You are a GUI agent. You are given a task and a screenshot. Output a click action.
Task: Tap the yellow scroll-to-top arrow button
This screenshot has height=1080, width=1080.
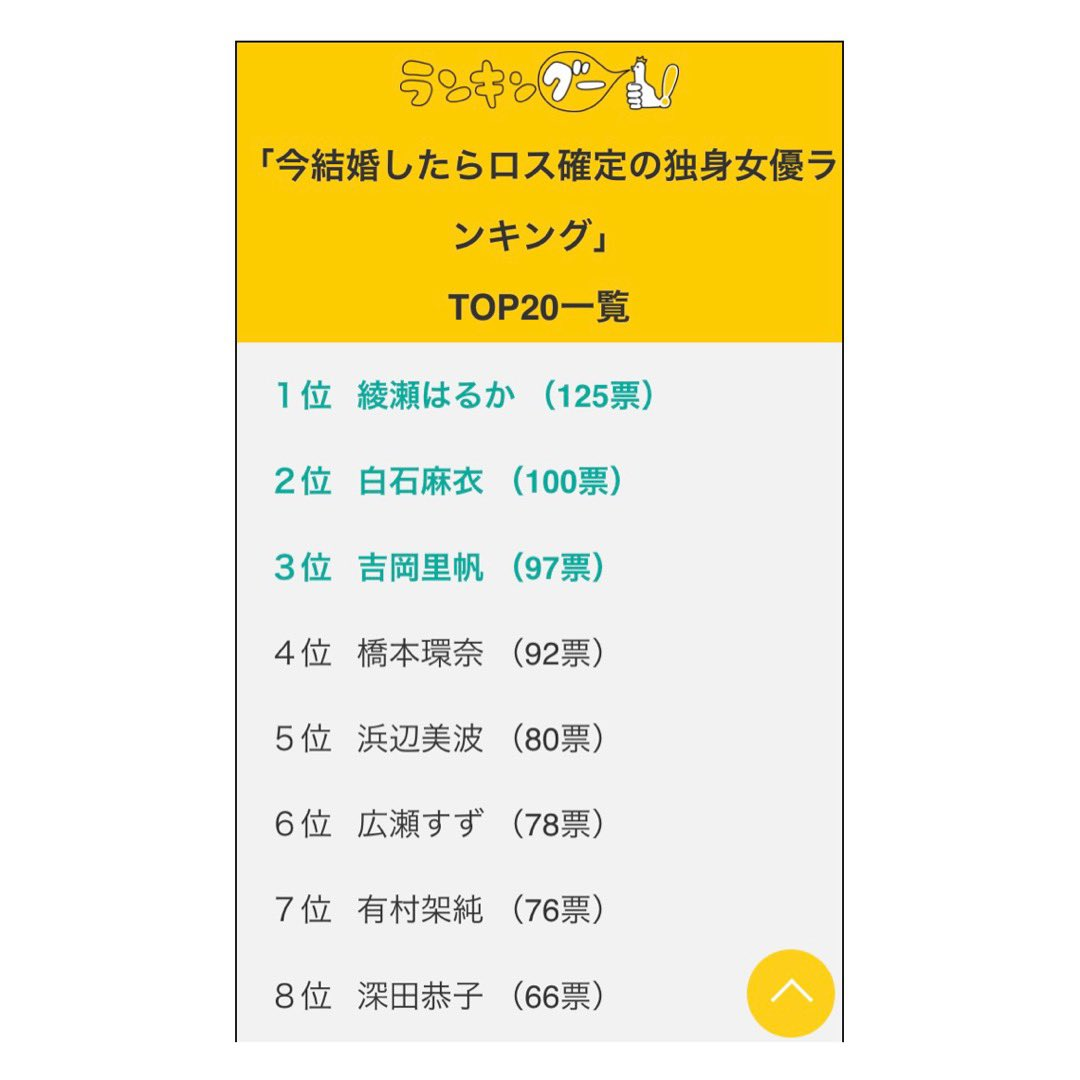[x=791, y=993]
